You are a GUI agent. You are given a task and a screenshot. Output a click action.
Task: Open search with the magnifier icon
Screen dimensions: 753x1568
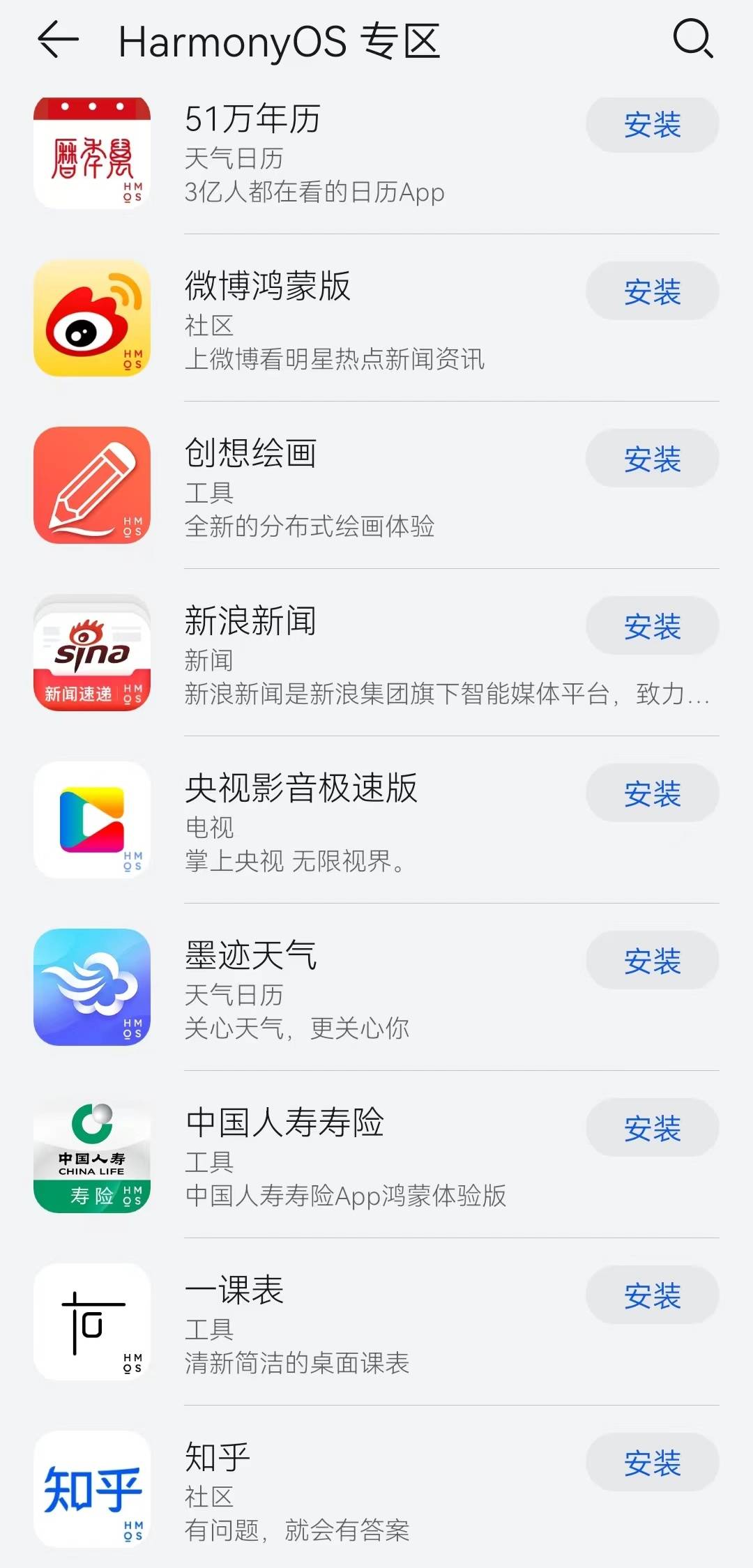(693, 38)
